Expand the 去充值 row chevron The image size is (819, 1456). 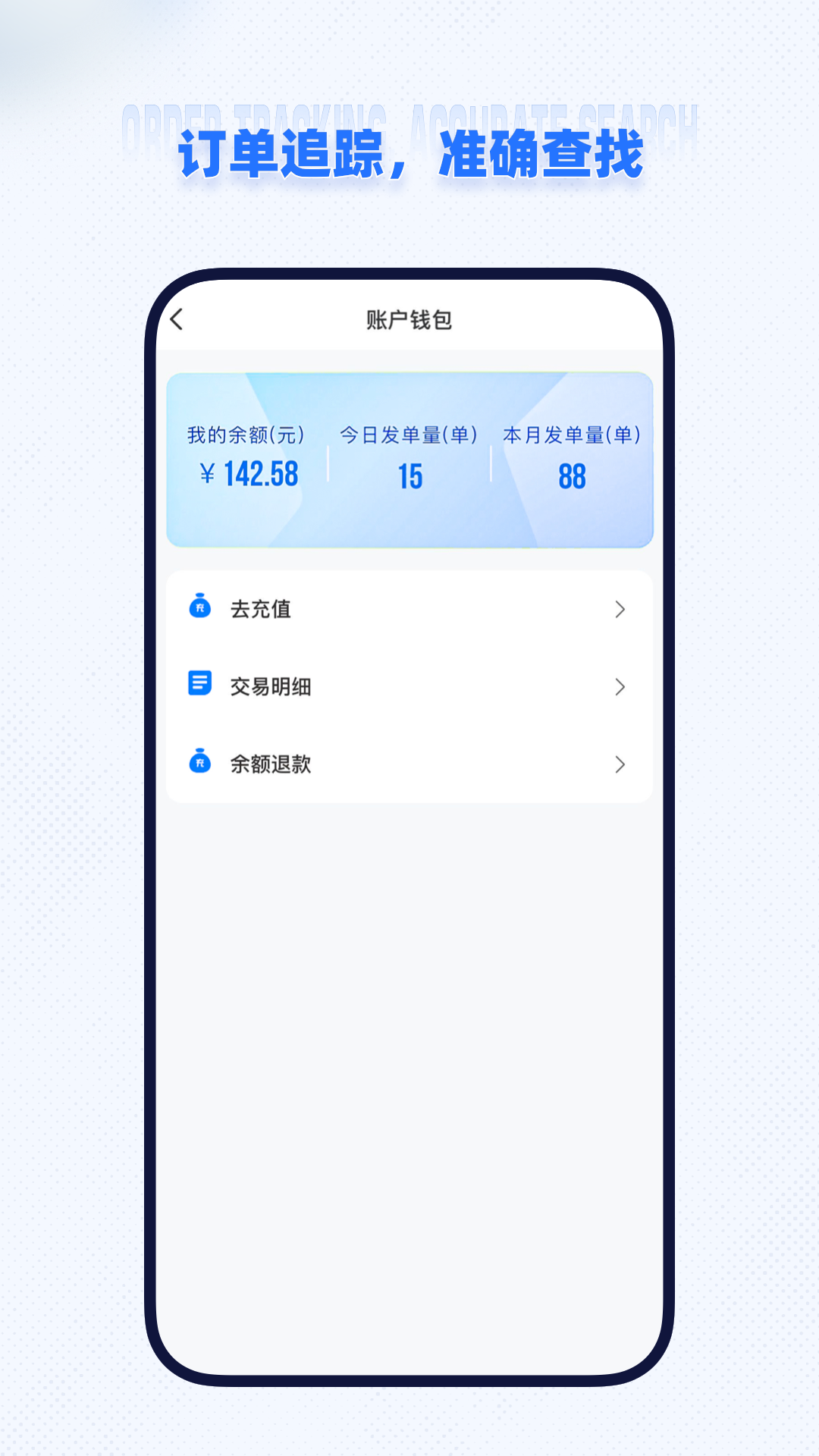pyautogui.click(x=620, y=609)
